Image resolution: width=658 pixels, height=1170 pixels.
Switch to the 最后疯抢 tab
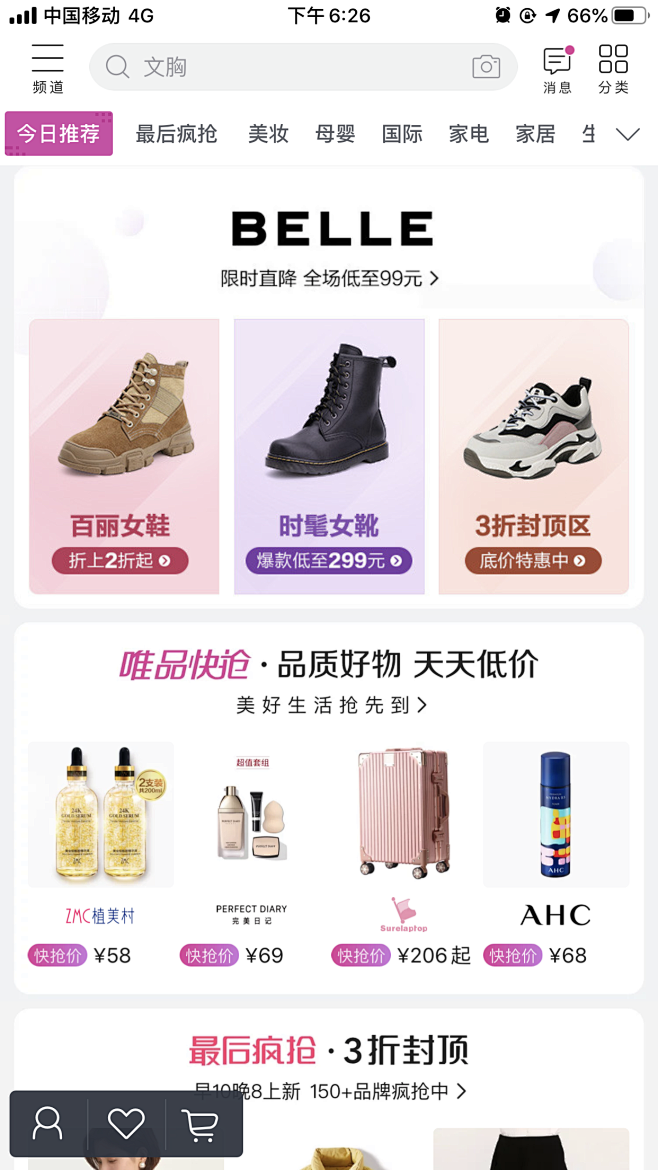[176, 134]
